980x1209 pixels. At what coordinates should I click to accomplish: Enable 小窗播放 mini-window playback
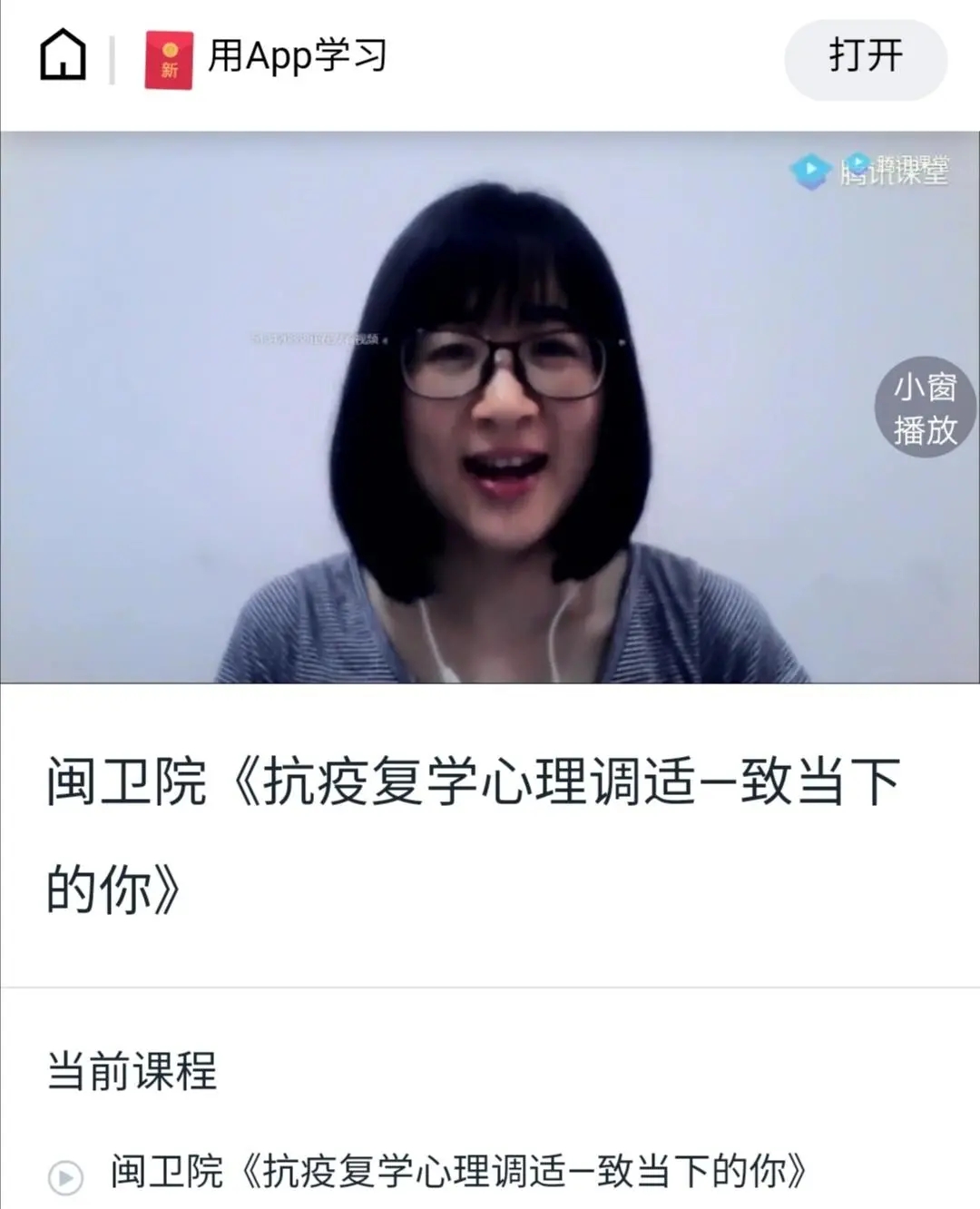925,408
